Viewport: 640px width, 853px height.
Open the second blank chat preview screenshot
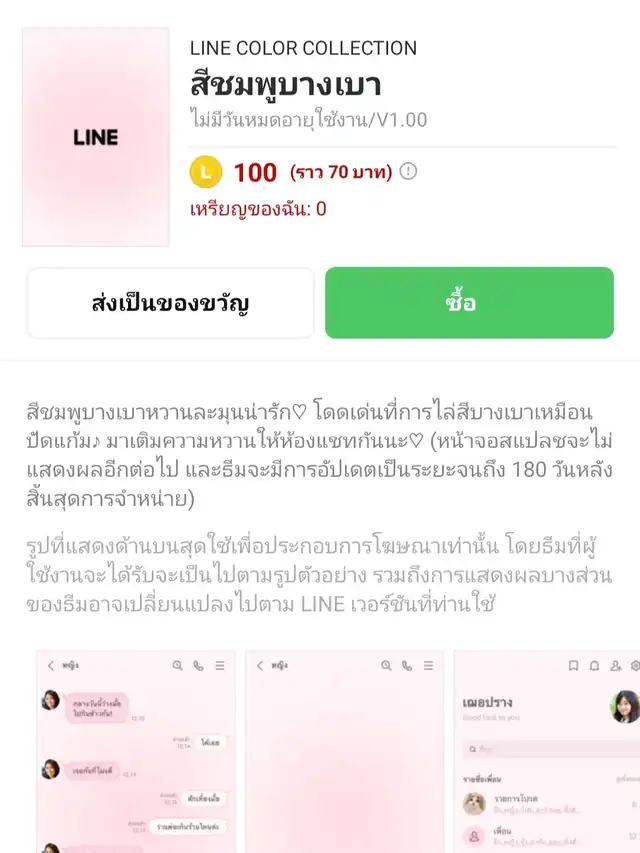pos(344,750)
